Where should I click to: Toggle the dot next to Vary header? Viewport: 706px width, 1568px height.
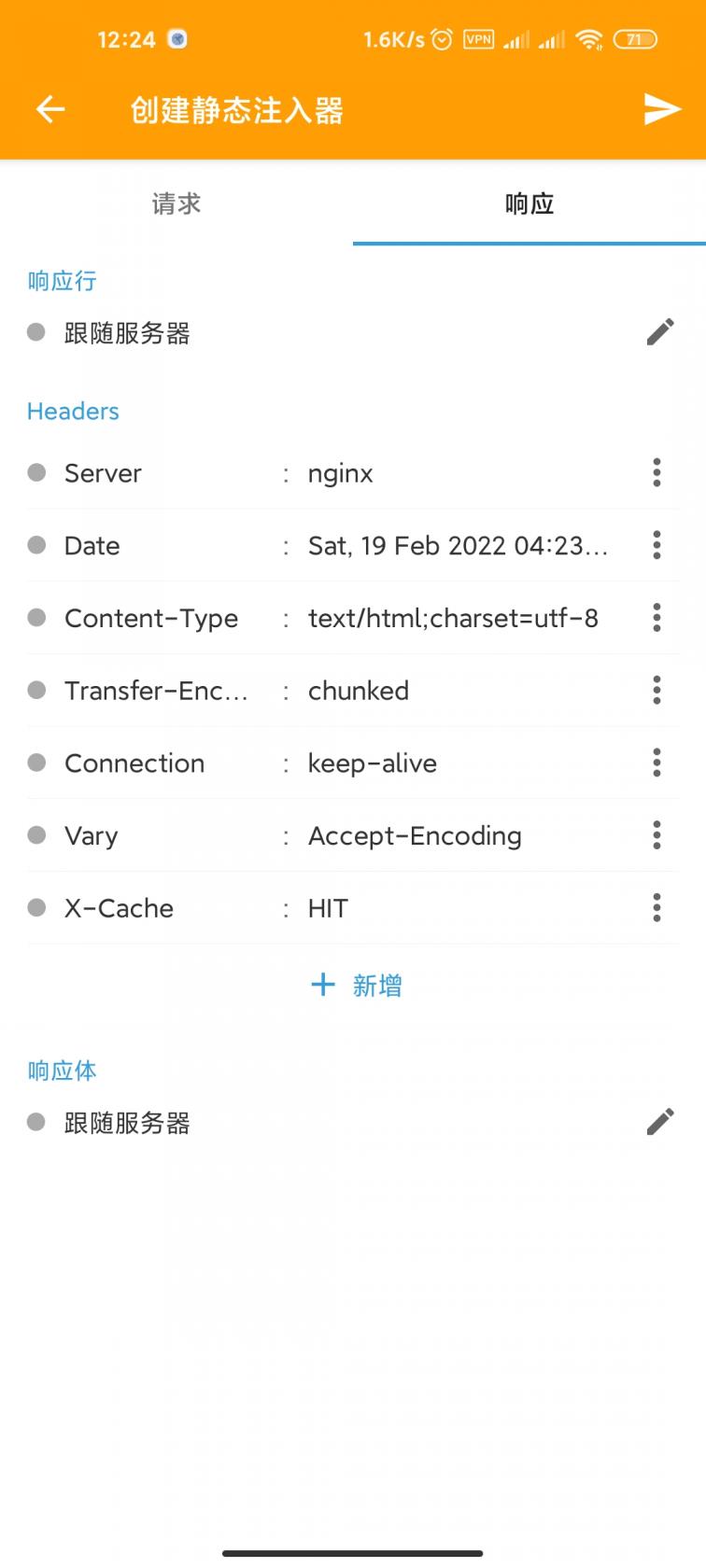36,835
